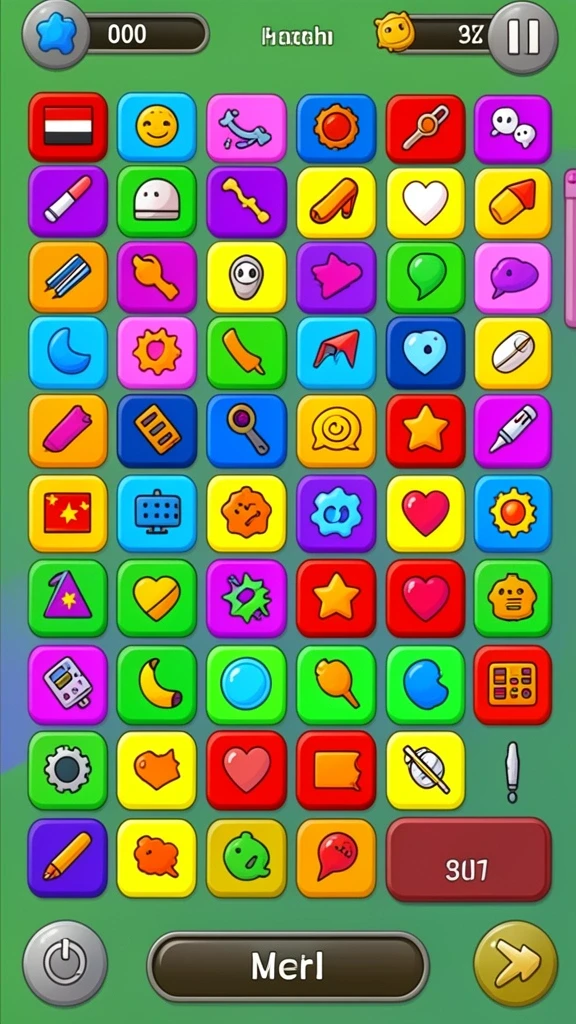The height and width of the screenshot is (1024, 576).
Task: Select the blue magnifying glass tile
Action: point(246,430)
